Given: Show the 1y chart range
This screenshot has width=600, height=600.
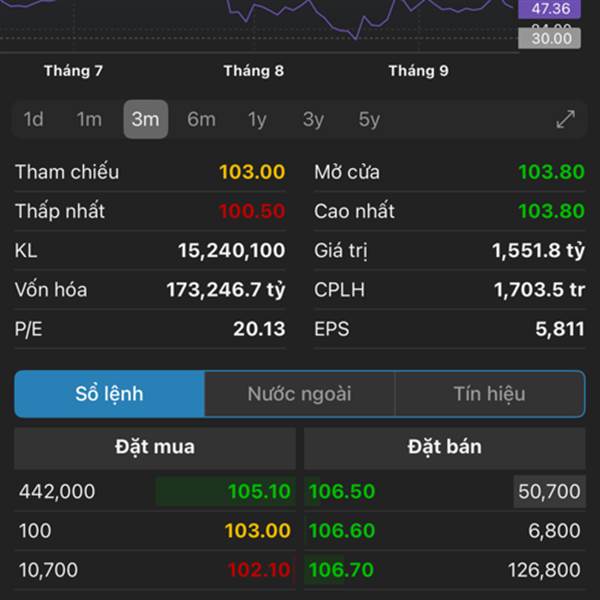Looking at the screenshot, I should click(257, 120).
